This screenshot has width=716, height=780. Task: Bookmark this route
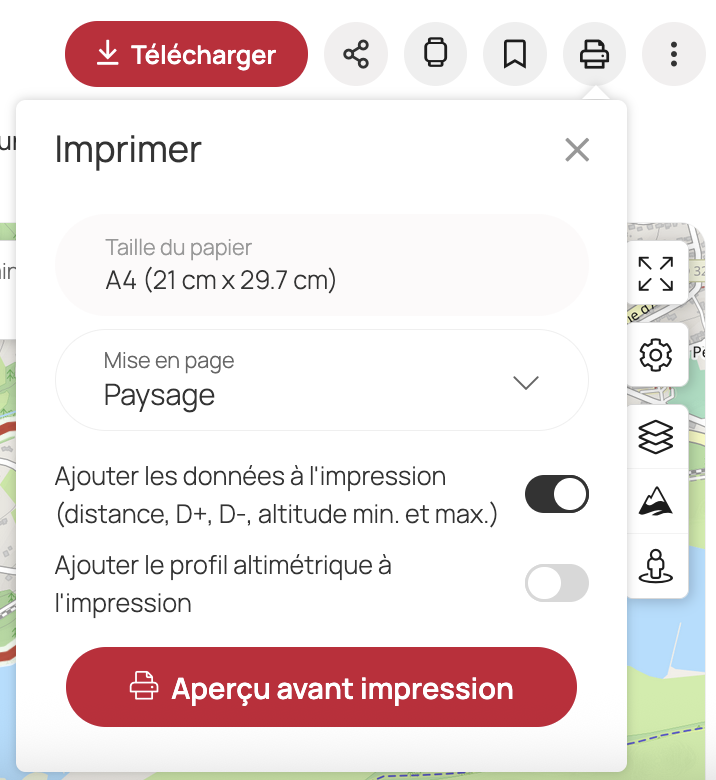click(515, 54)
